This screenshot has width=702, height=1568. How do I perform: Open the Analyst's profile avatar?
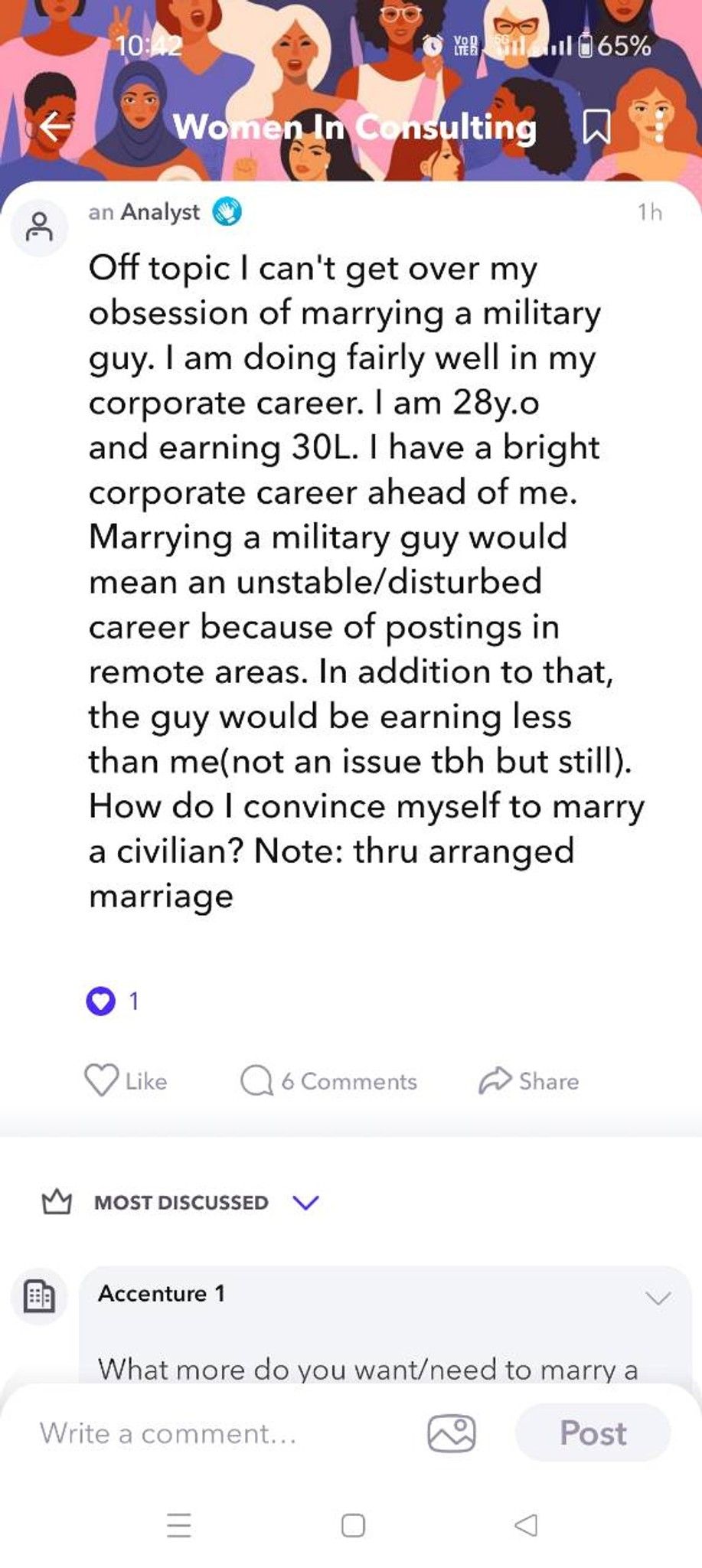(38, 227)
